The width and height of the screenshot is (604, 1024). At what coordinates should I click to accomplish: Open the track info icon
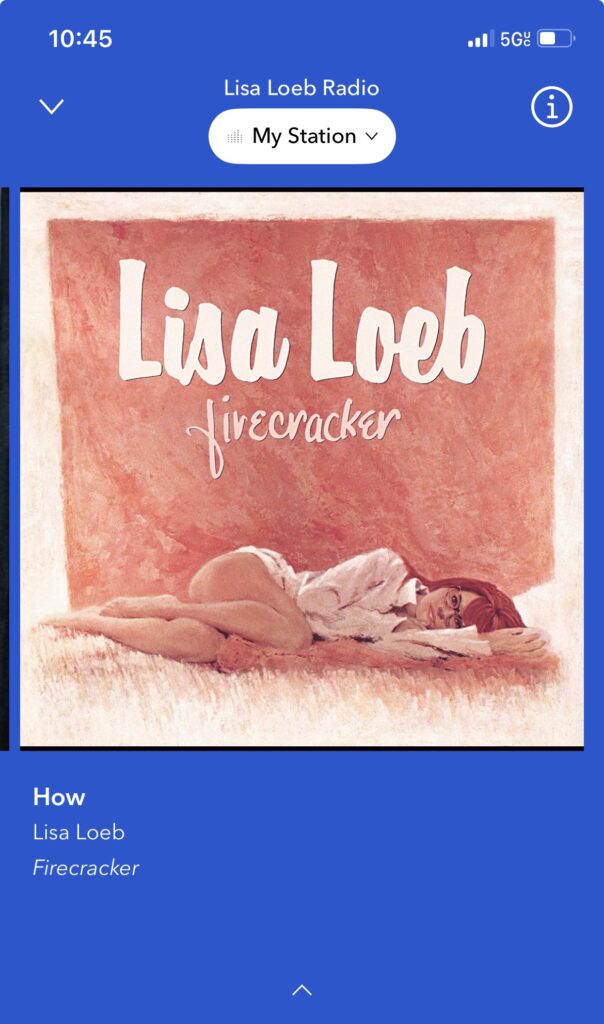[551, 107]
